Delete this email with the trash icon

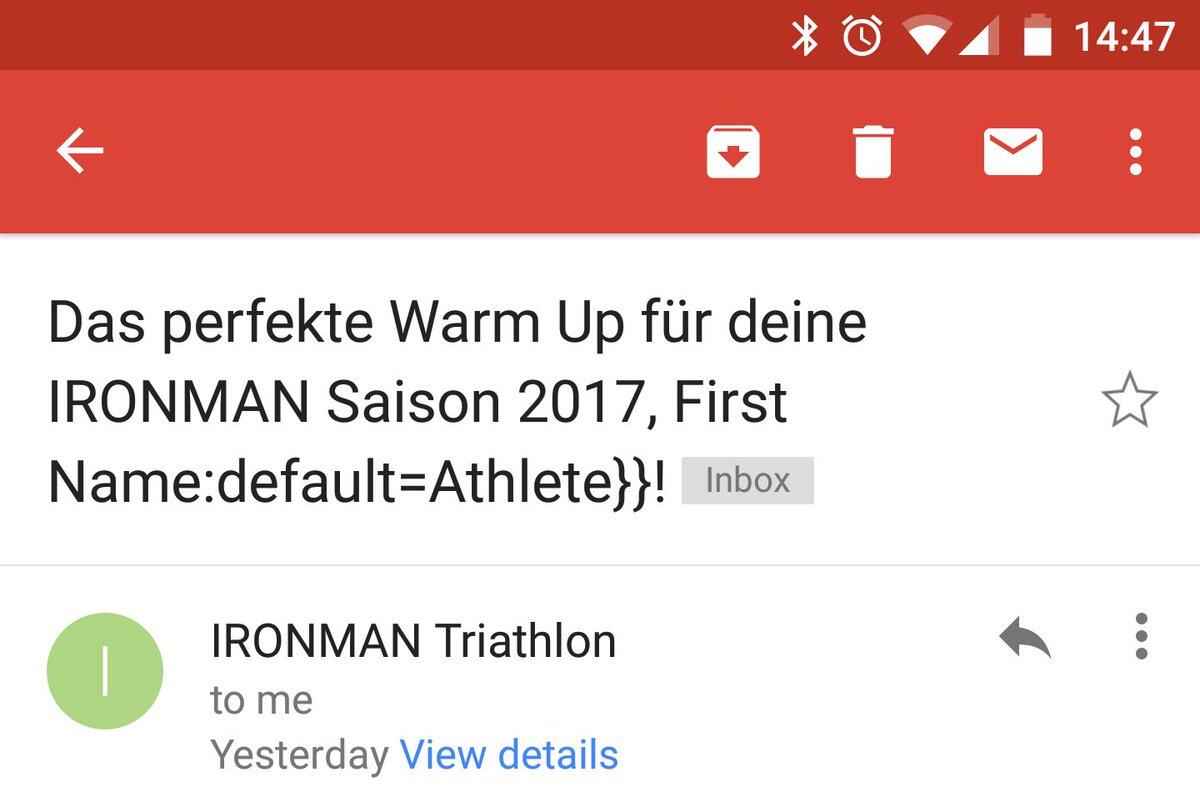(x=872, y=152)
